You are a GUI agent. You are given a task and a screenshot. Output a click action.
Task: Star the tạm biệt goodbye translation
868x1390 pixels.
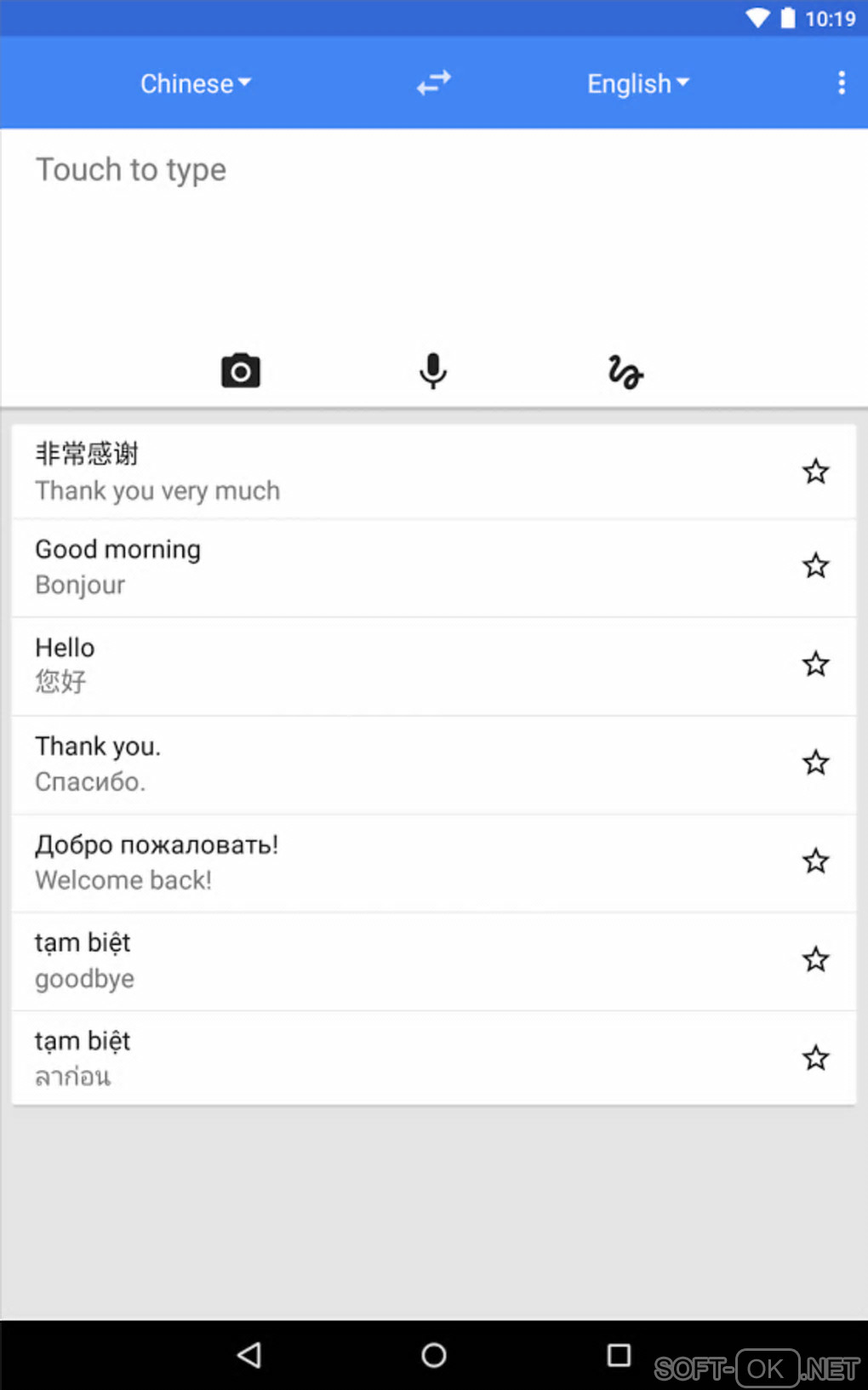tap(815, 960)
